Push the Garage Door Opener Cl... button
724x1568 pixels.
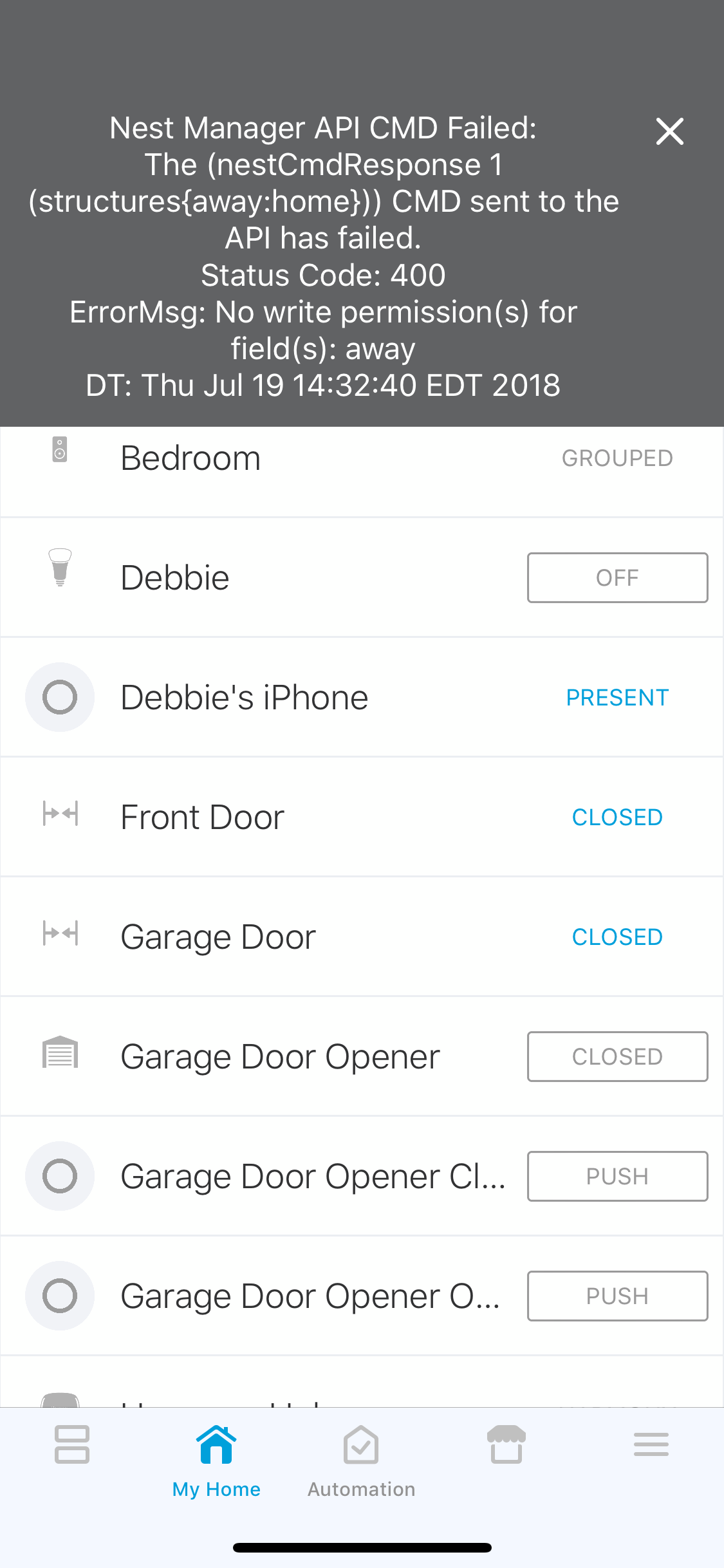[x=617, y=1176]
